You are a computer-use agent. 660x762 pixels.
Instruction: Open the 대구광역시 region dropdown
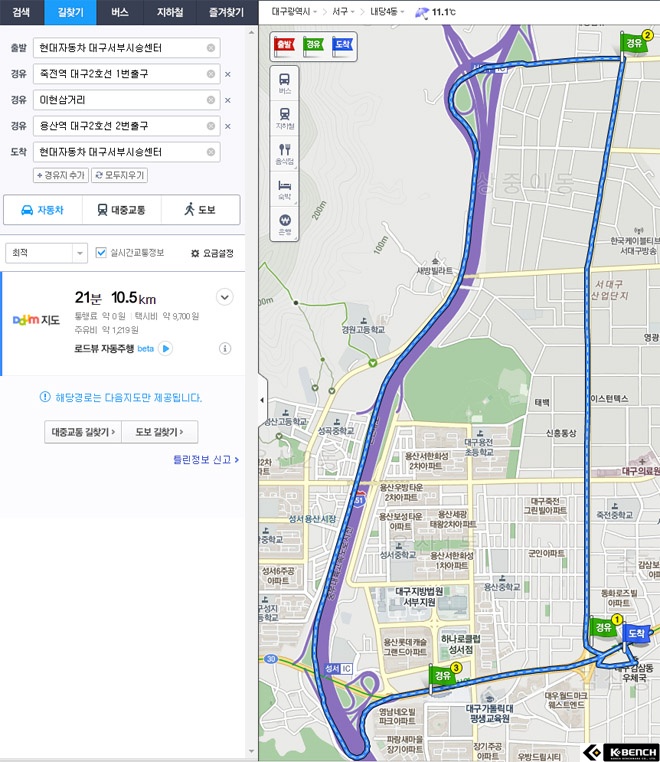(294, 12)
